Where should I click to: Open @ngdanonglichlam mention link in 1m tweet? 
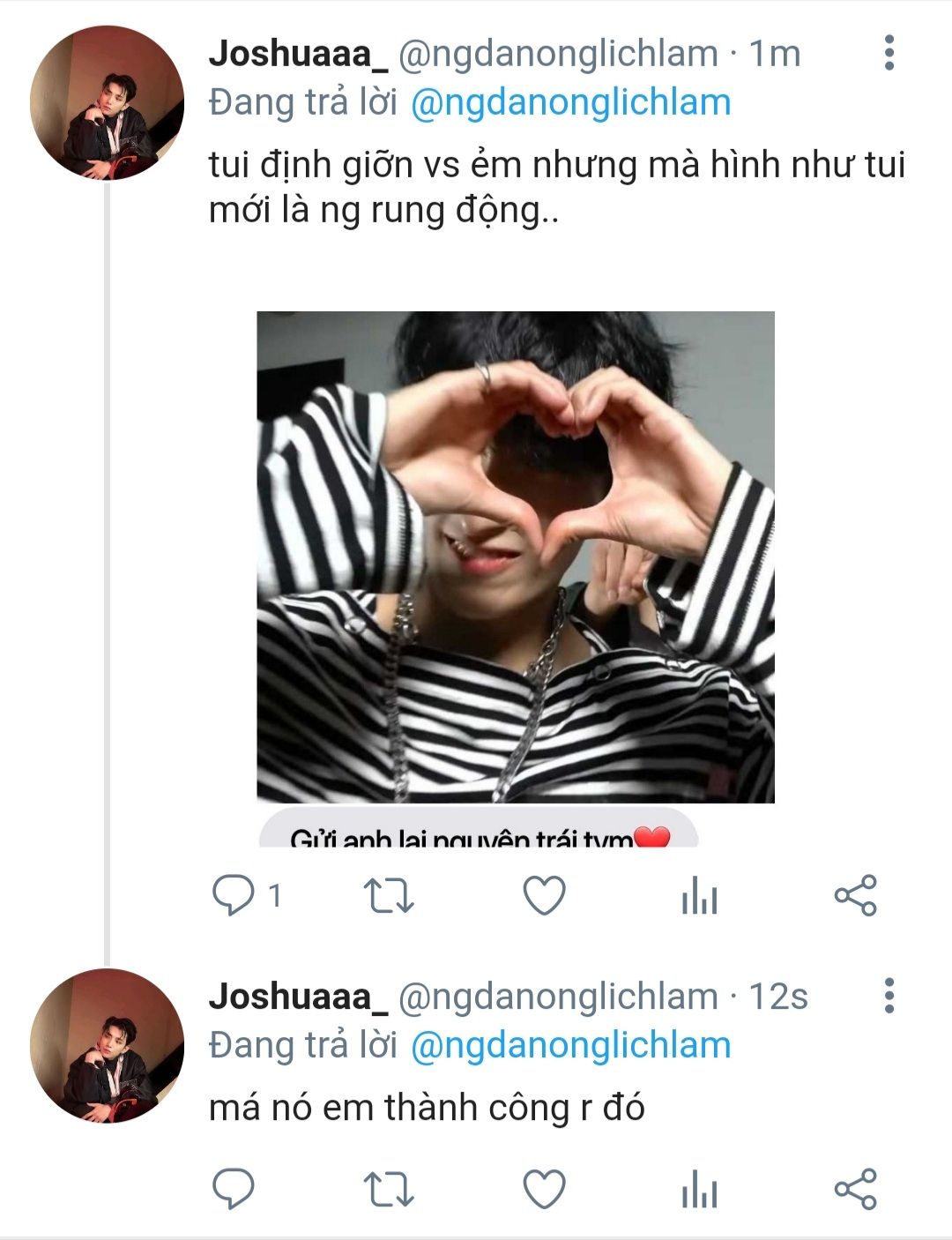pos(571,103)
